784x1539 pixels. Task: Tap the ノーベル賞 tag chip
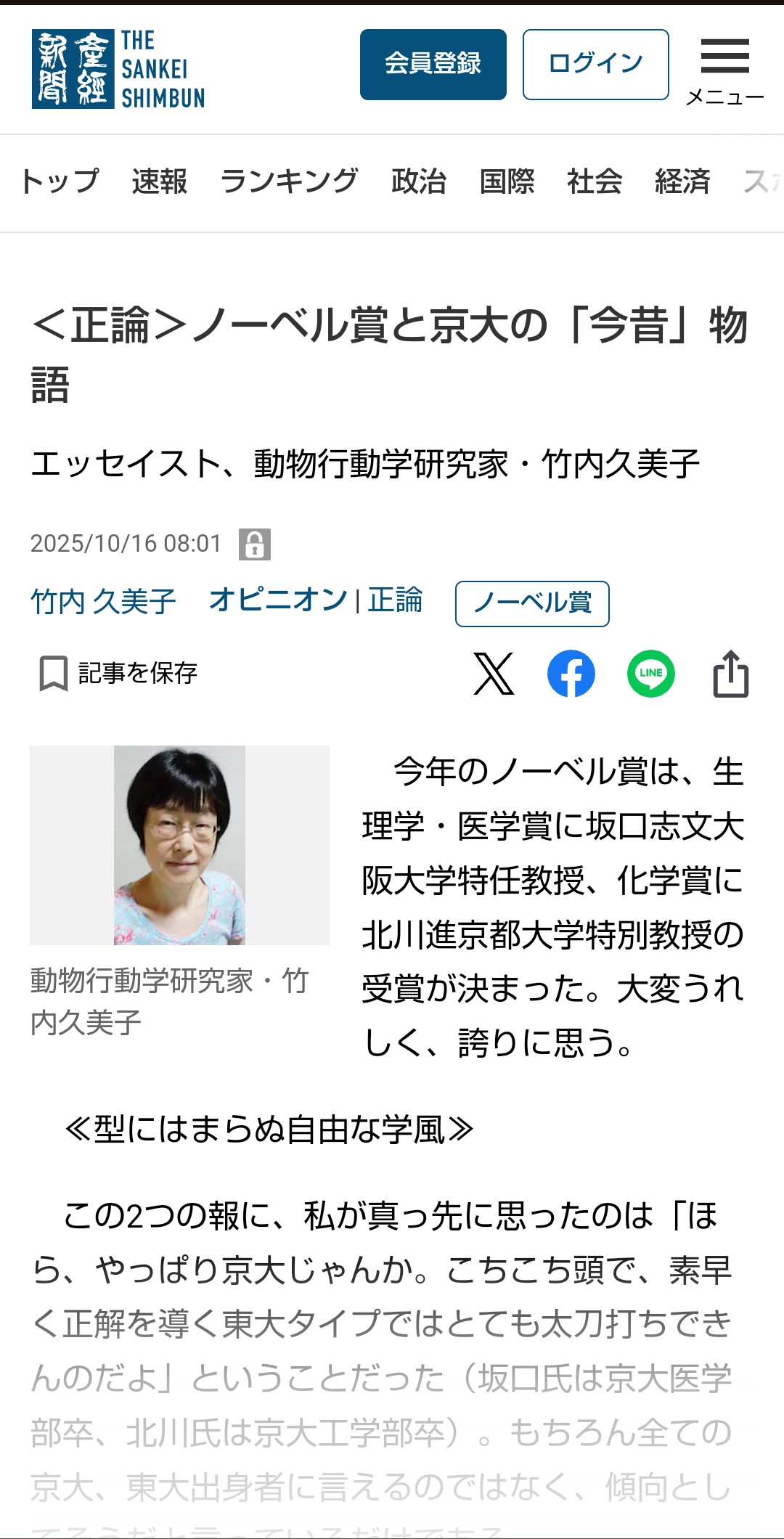[x=532, y=603]
